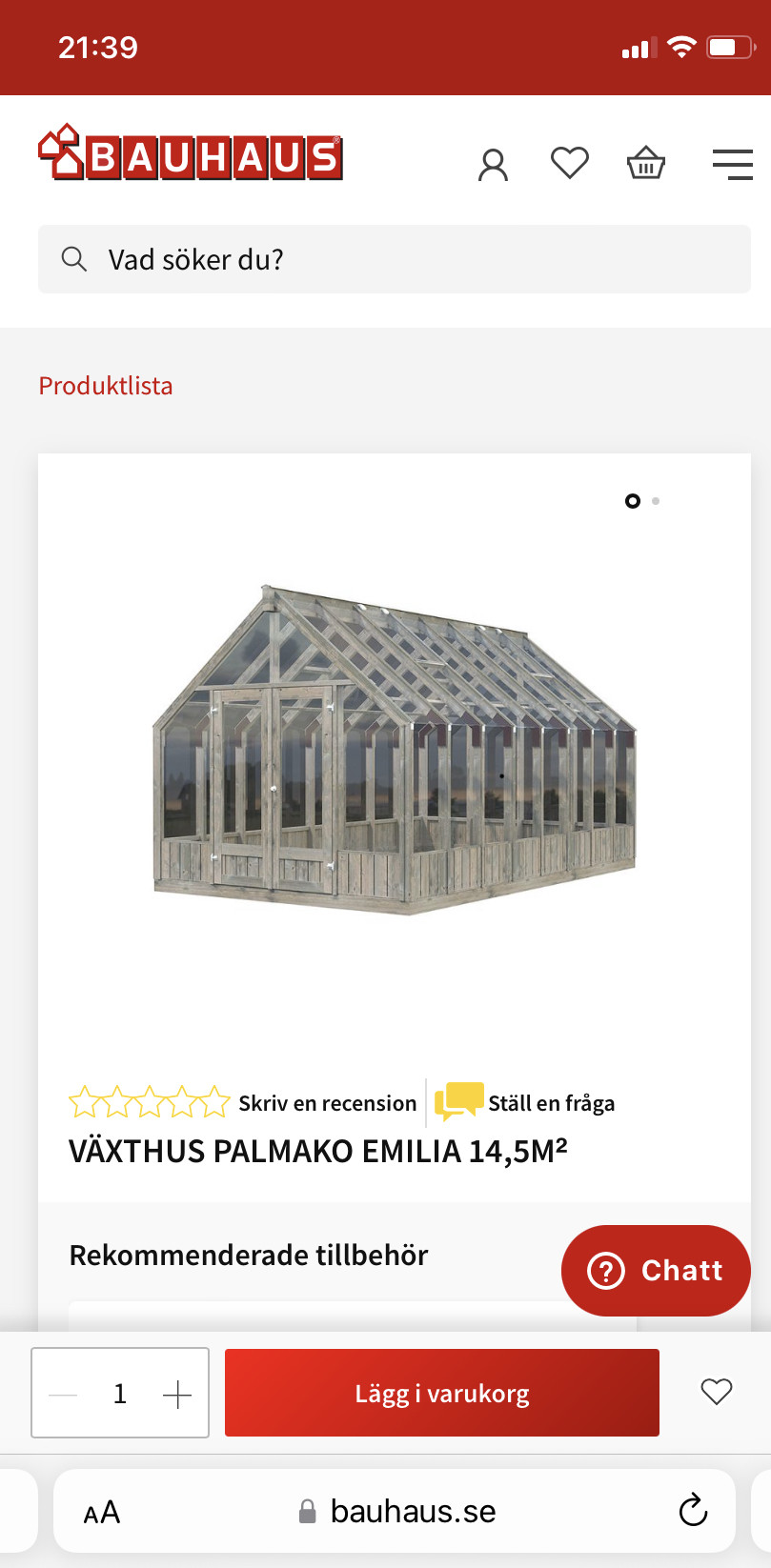Open the Bauhaus home logo
The width and height of the screenshot is (771, 1568).
click(x=191, y=152)
